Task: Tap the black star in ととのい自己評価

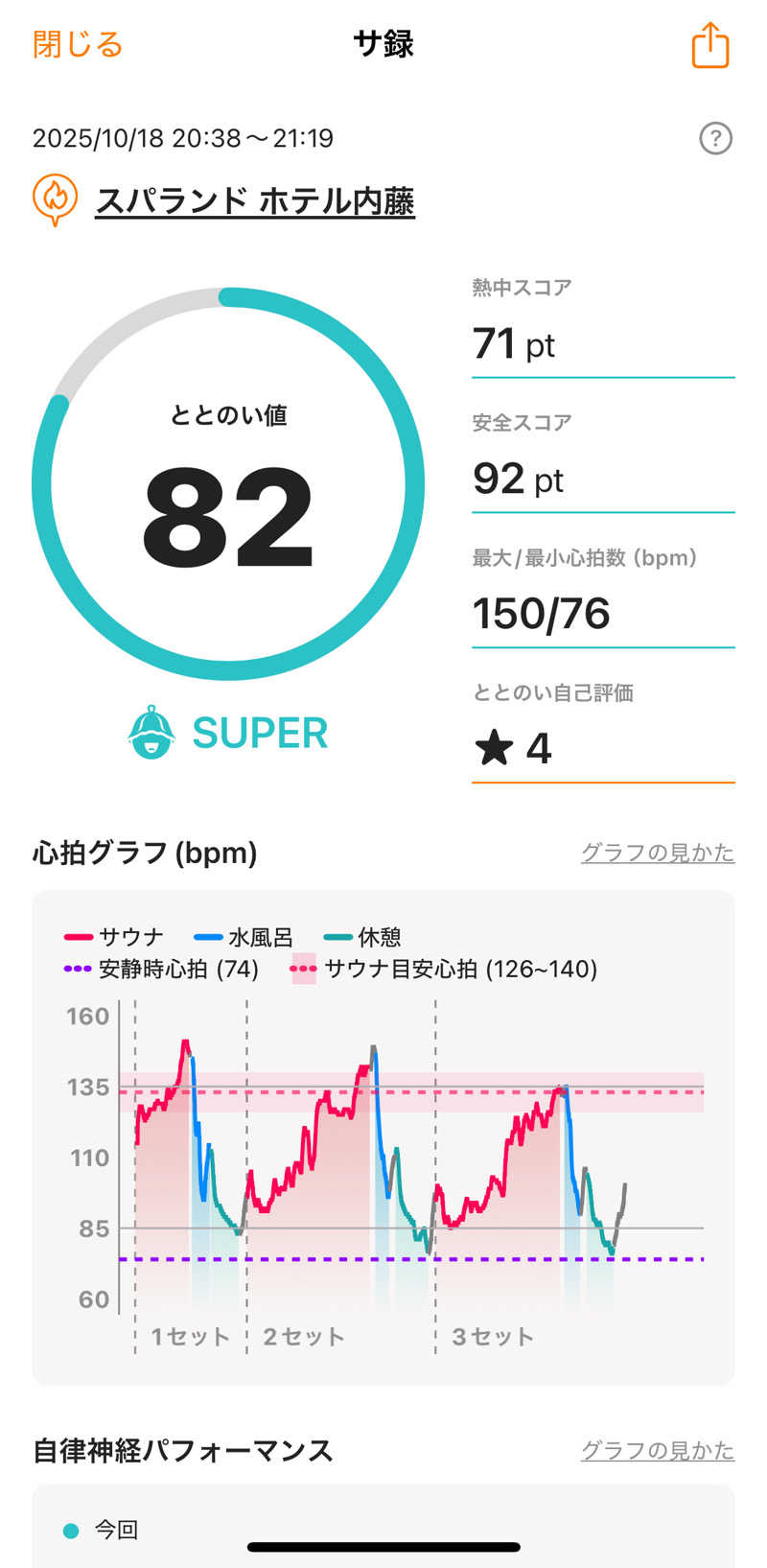Action: [x=493, y=749]
